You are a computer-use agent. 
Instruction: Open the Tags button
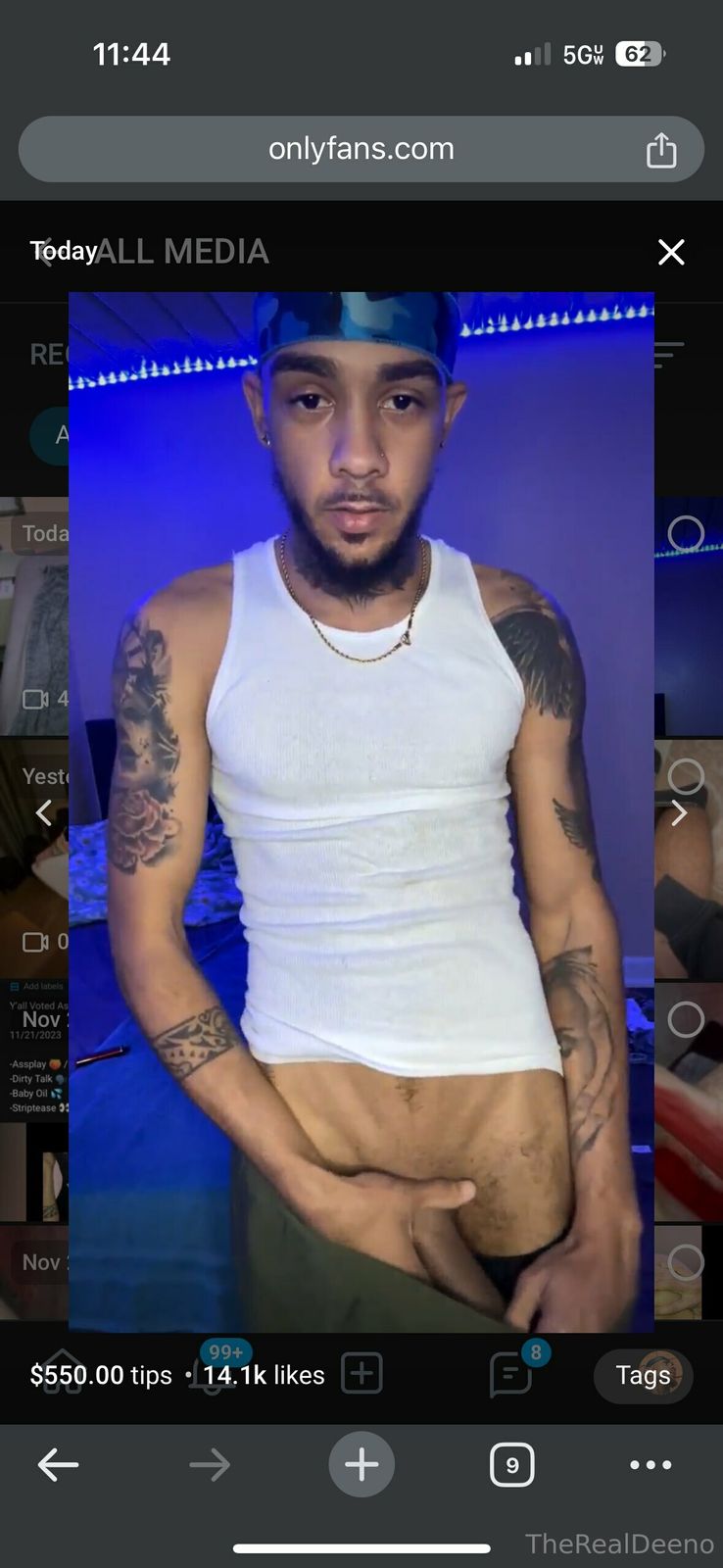[643, 1375]
